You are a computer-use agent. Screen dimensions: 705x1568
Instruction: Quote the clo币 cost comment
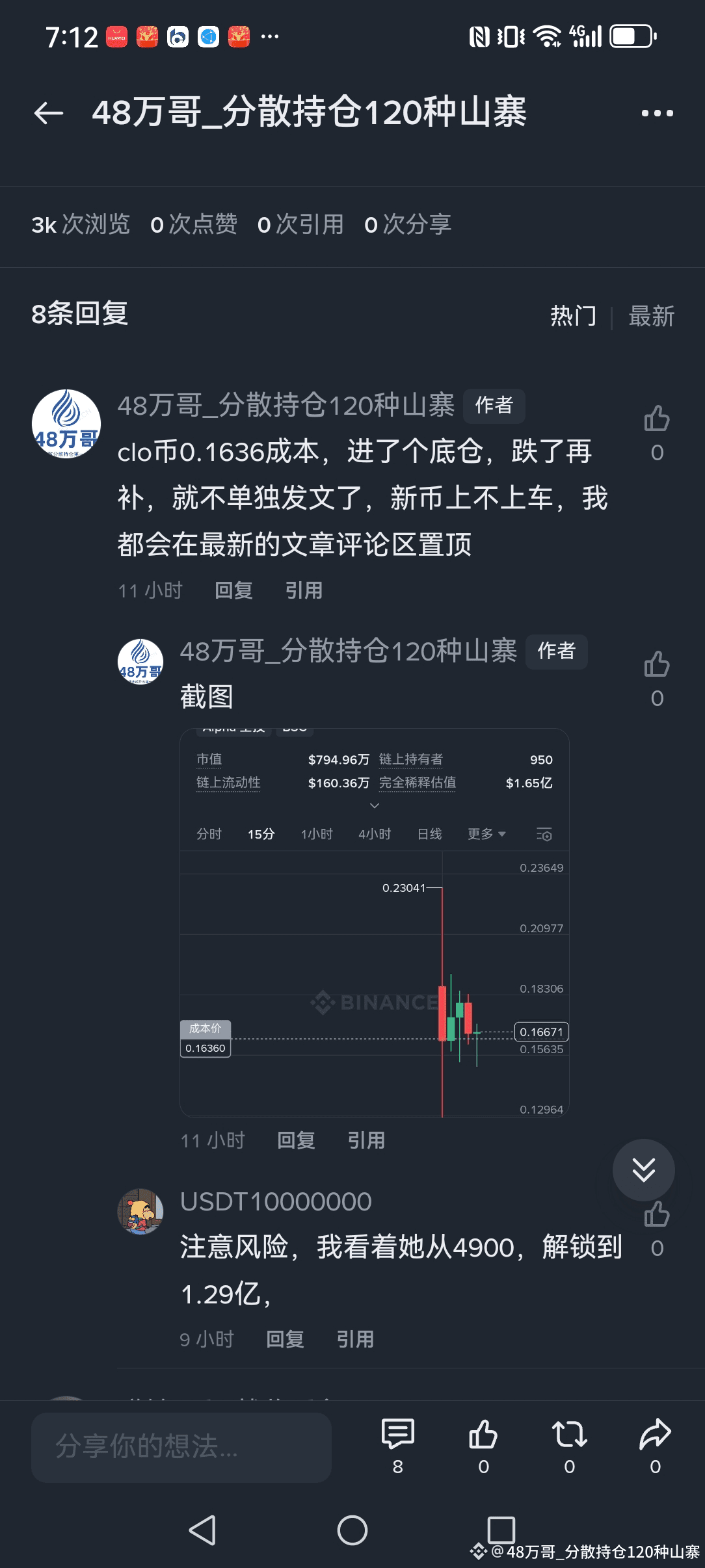pyautogui.click(x=304, y=590)
